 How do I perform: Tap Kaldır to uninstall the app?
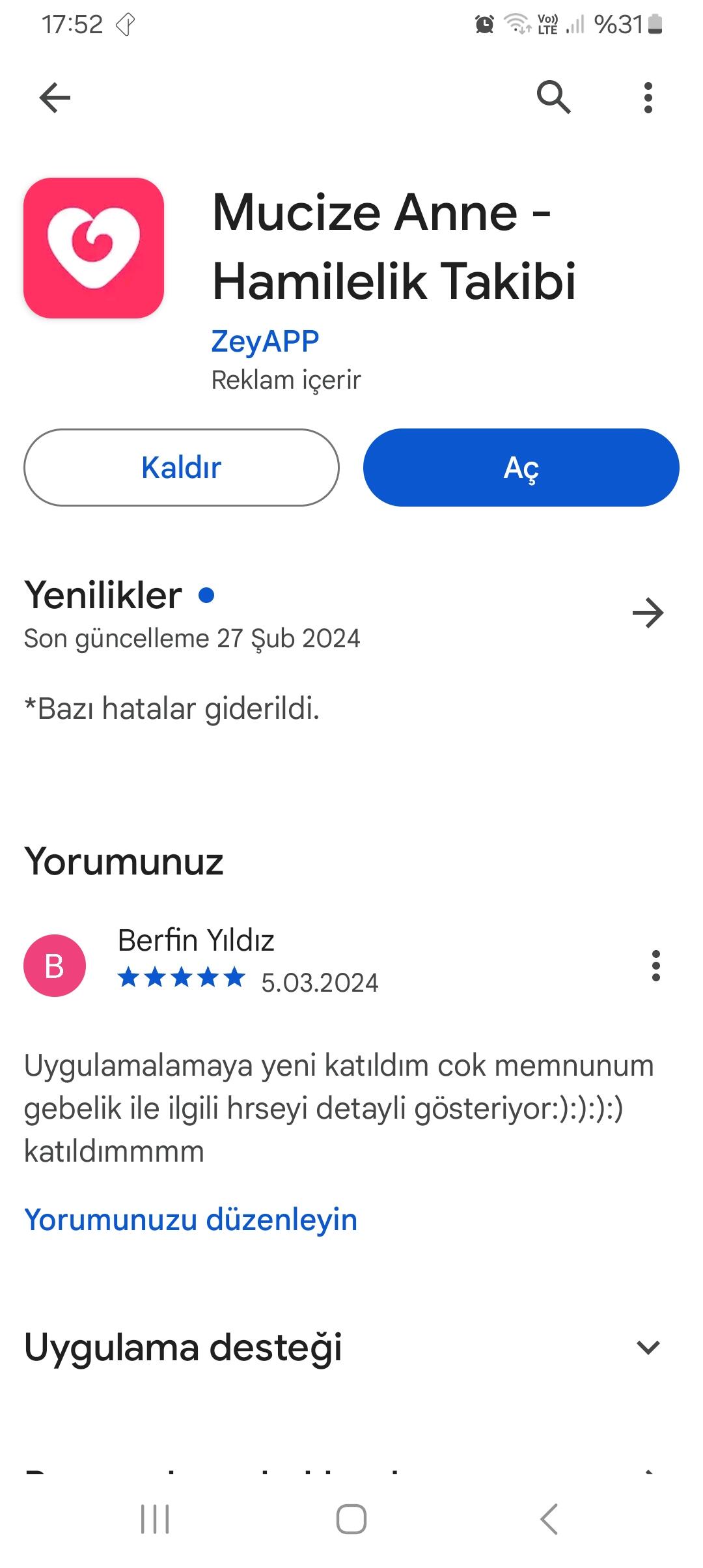click(x=182, y=468)
